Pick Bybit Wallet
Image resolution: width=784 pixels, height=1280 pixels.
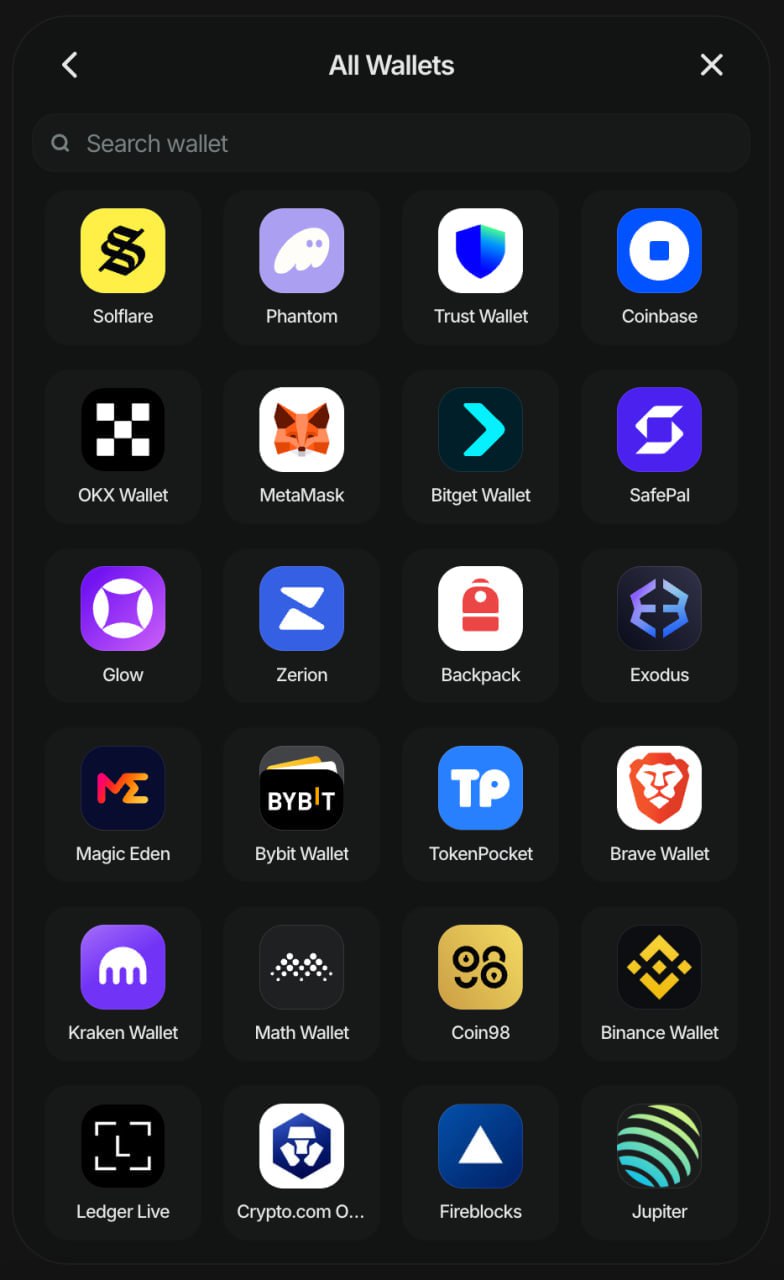click(301, 804)
